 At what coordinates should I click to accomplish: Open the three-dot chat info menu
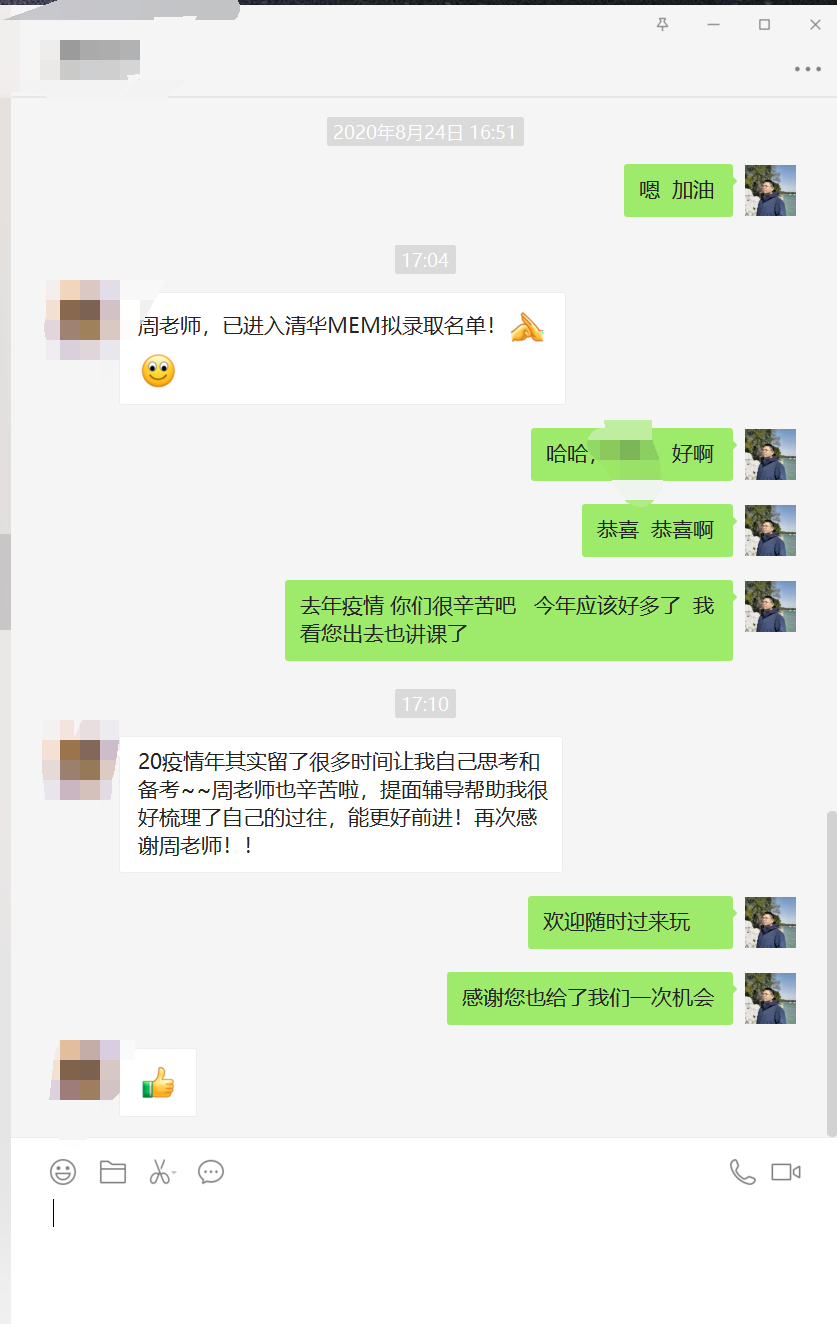point(807,69)
